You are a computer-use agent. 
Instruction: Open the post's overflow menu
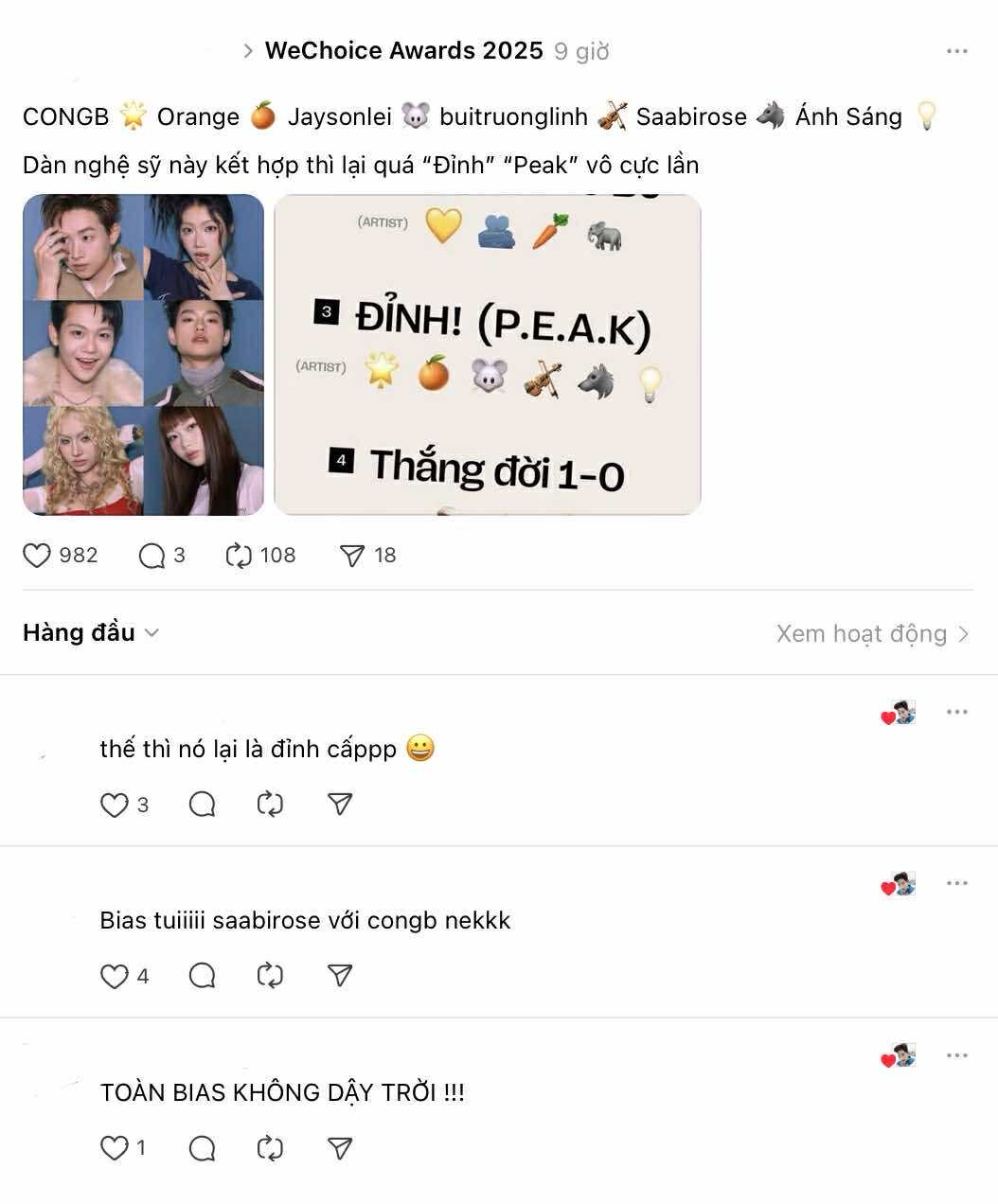pyautogui.click(x=956, y=51)
